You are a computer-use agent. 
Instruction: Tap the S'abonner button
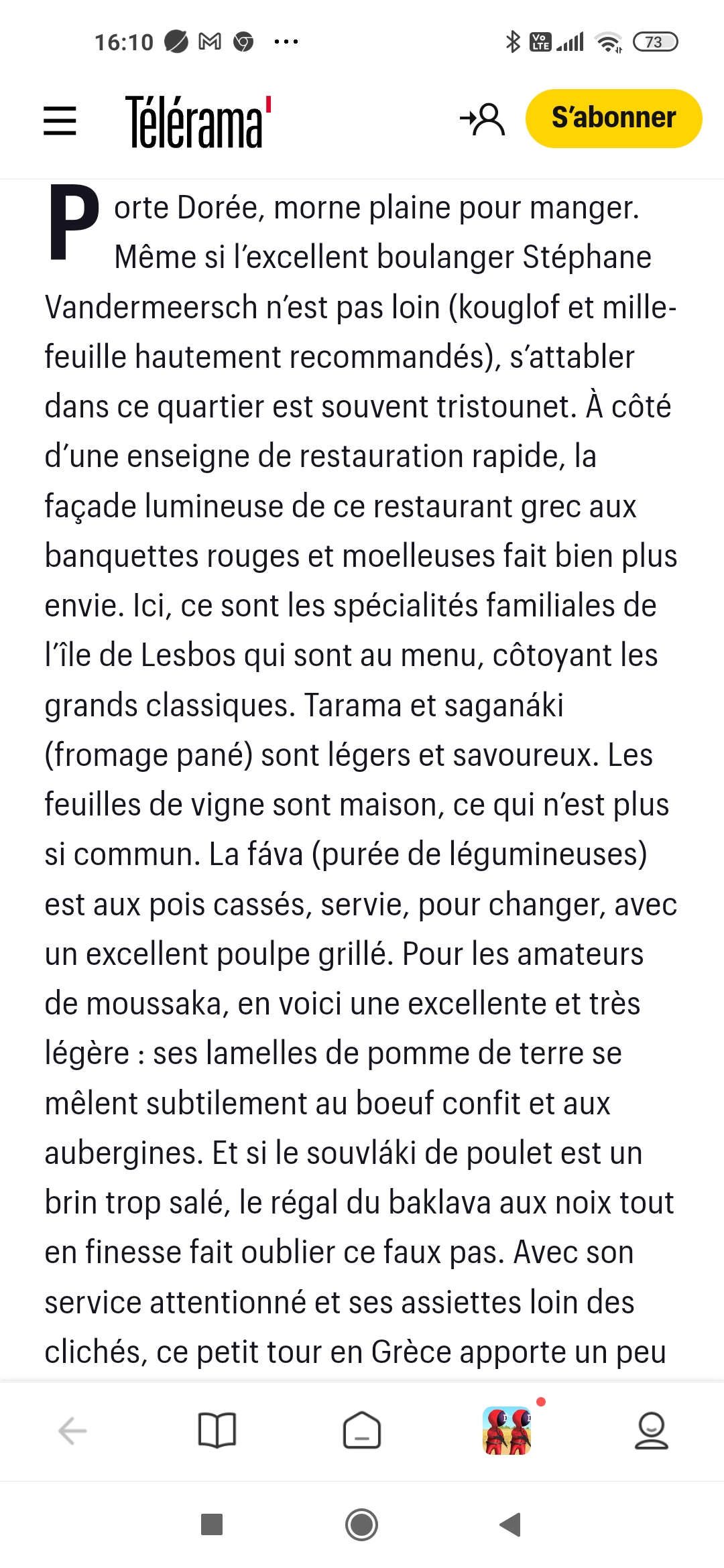613,119
